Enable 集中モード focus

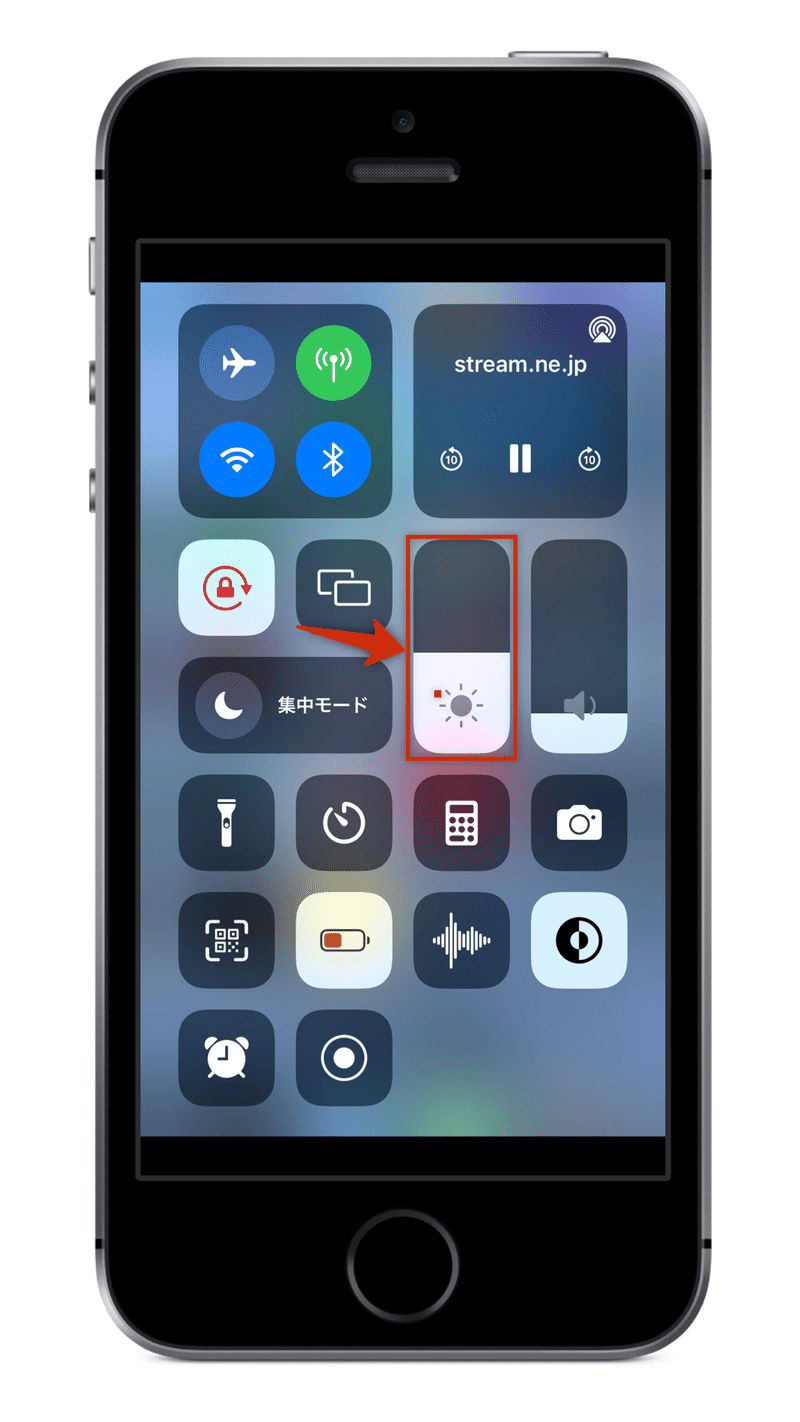pyautogui.click(x=285, y=705)
